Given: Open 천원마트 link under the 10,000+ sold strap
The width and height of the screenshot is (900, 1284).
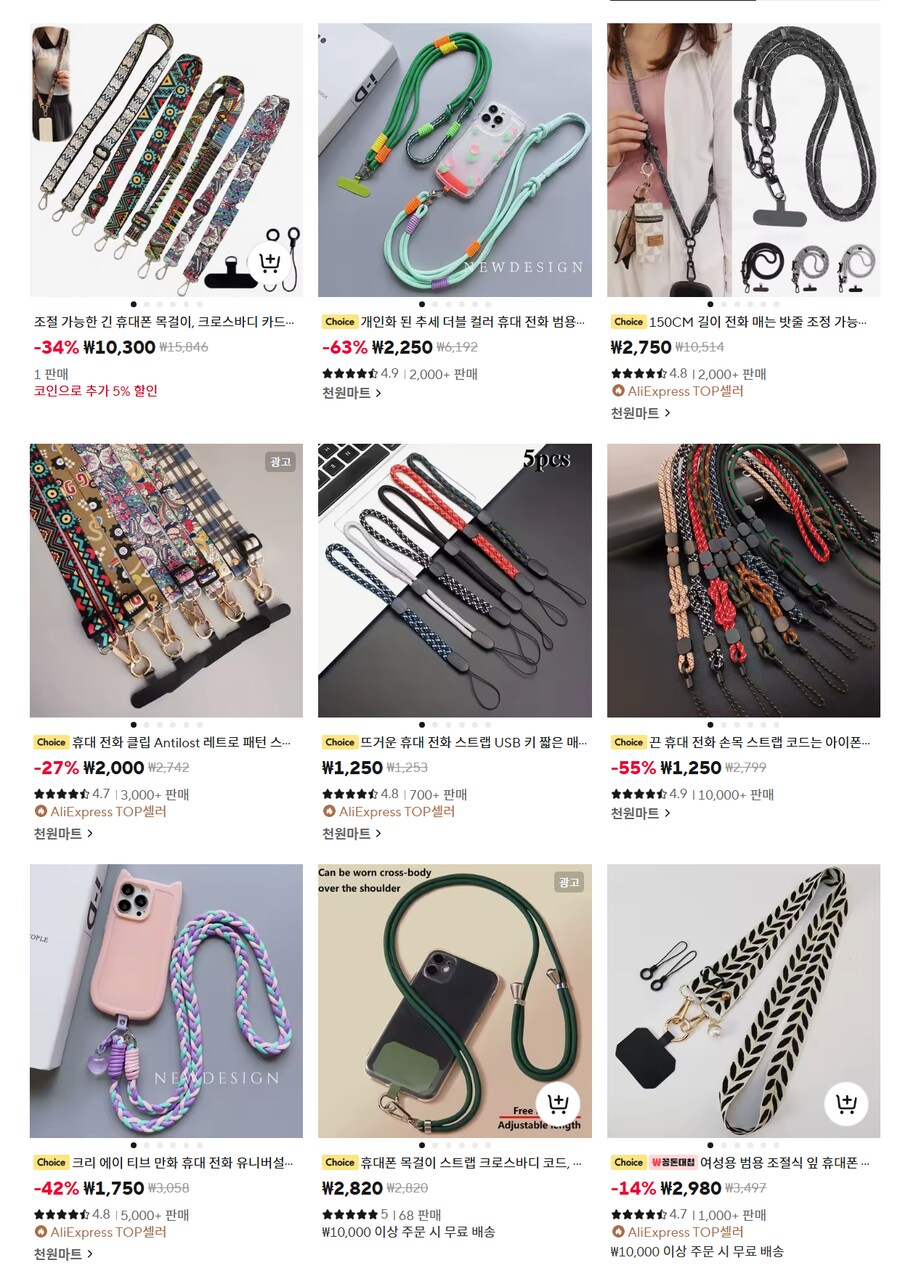Looking at the screenshot, I should pyautogui.click(x=640, y=813).
